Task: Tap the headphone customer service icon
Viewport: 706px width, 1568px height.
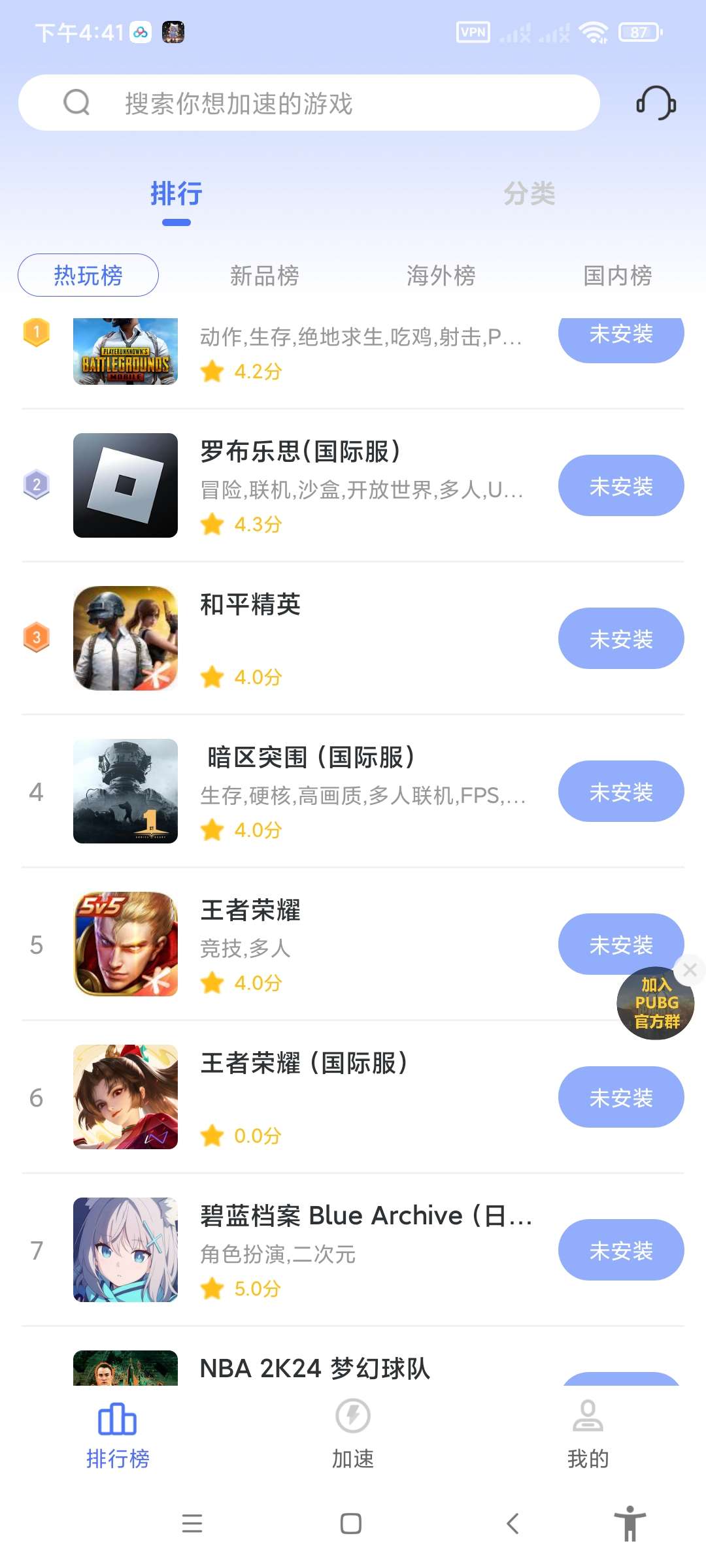Action: 656,103
